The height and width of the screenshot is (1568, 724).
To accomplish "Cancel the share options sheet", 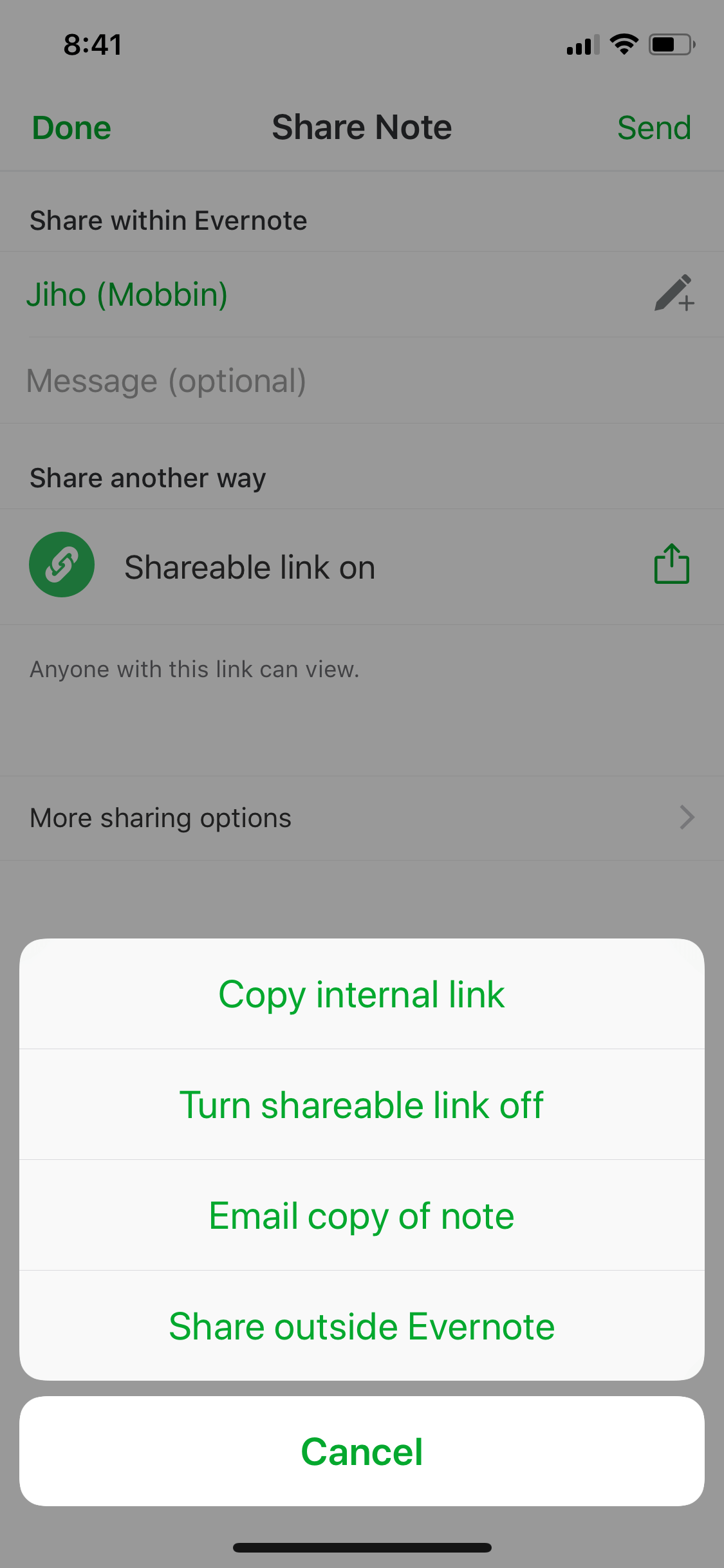I will [362, 1451].
